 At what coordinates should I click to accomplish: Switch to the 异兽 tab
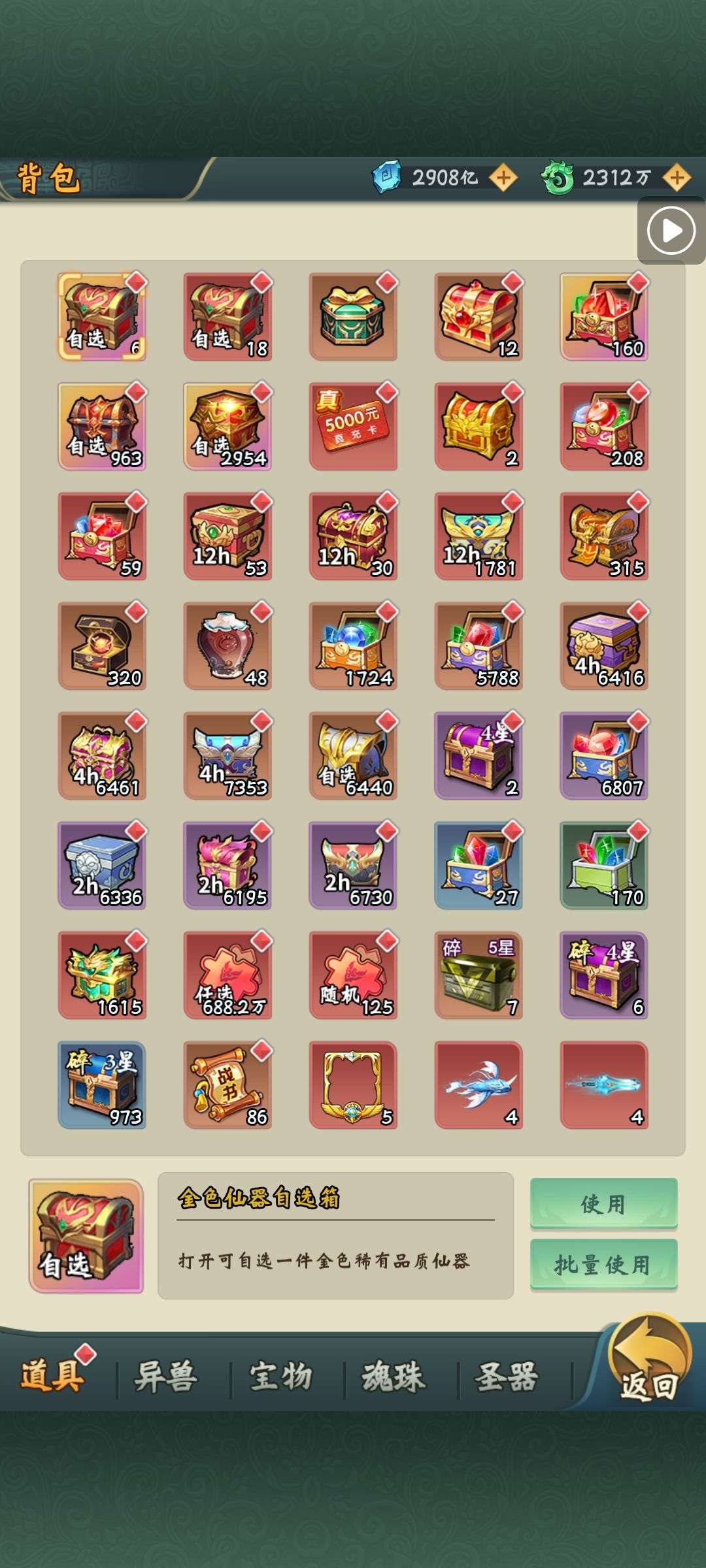click(166, 1377)
